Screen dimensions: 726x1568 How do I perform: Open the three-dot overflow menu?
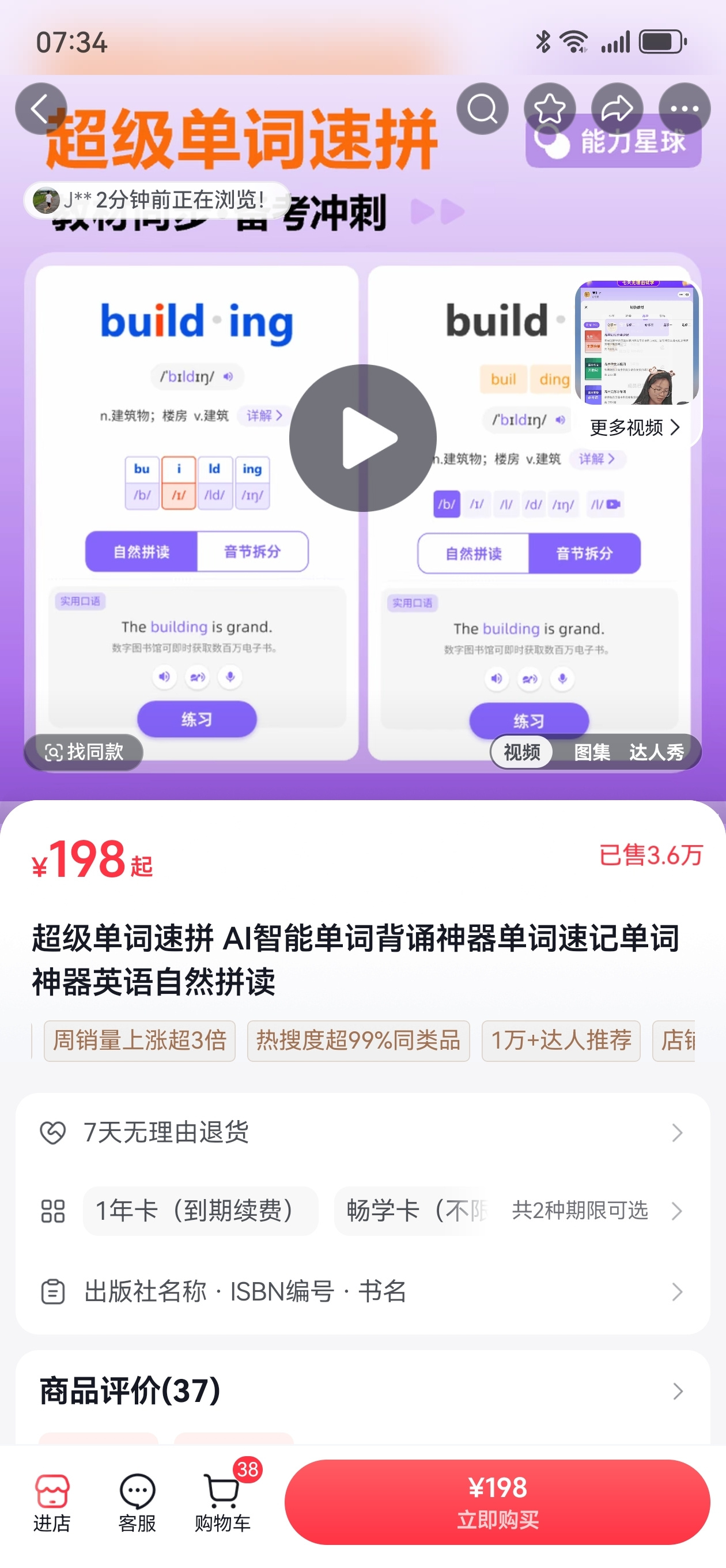685,109
